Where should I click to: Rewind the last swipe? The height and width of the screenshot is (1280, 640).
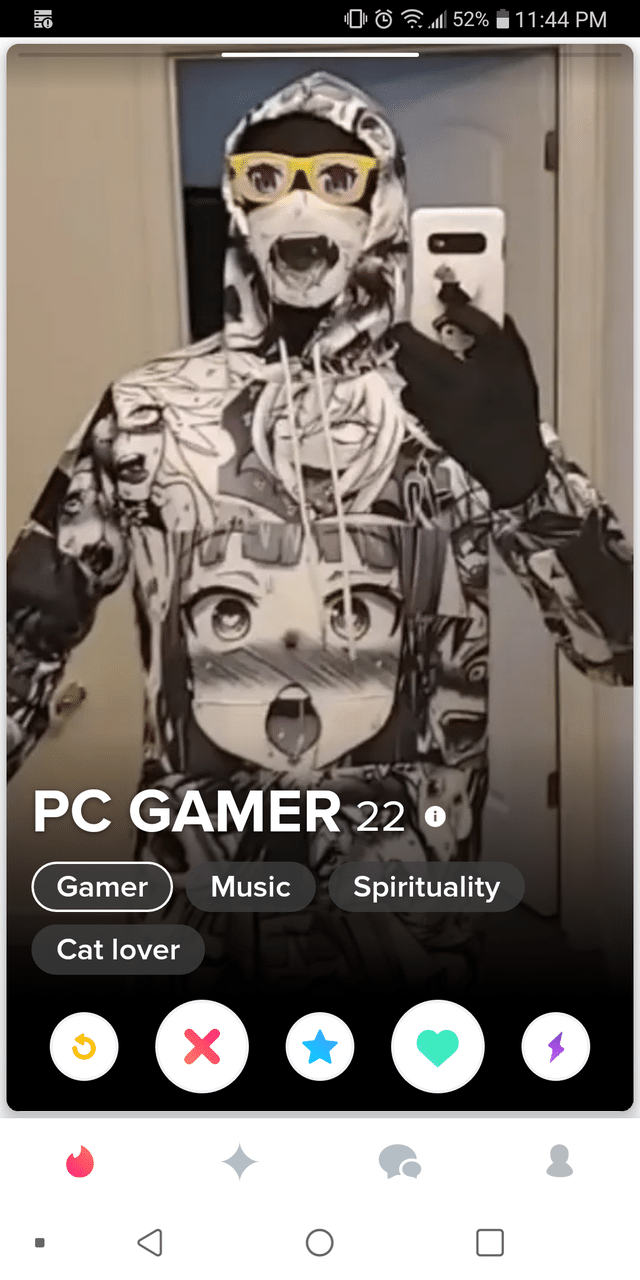(x=84, y=1047)
